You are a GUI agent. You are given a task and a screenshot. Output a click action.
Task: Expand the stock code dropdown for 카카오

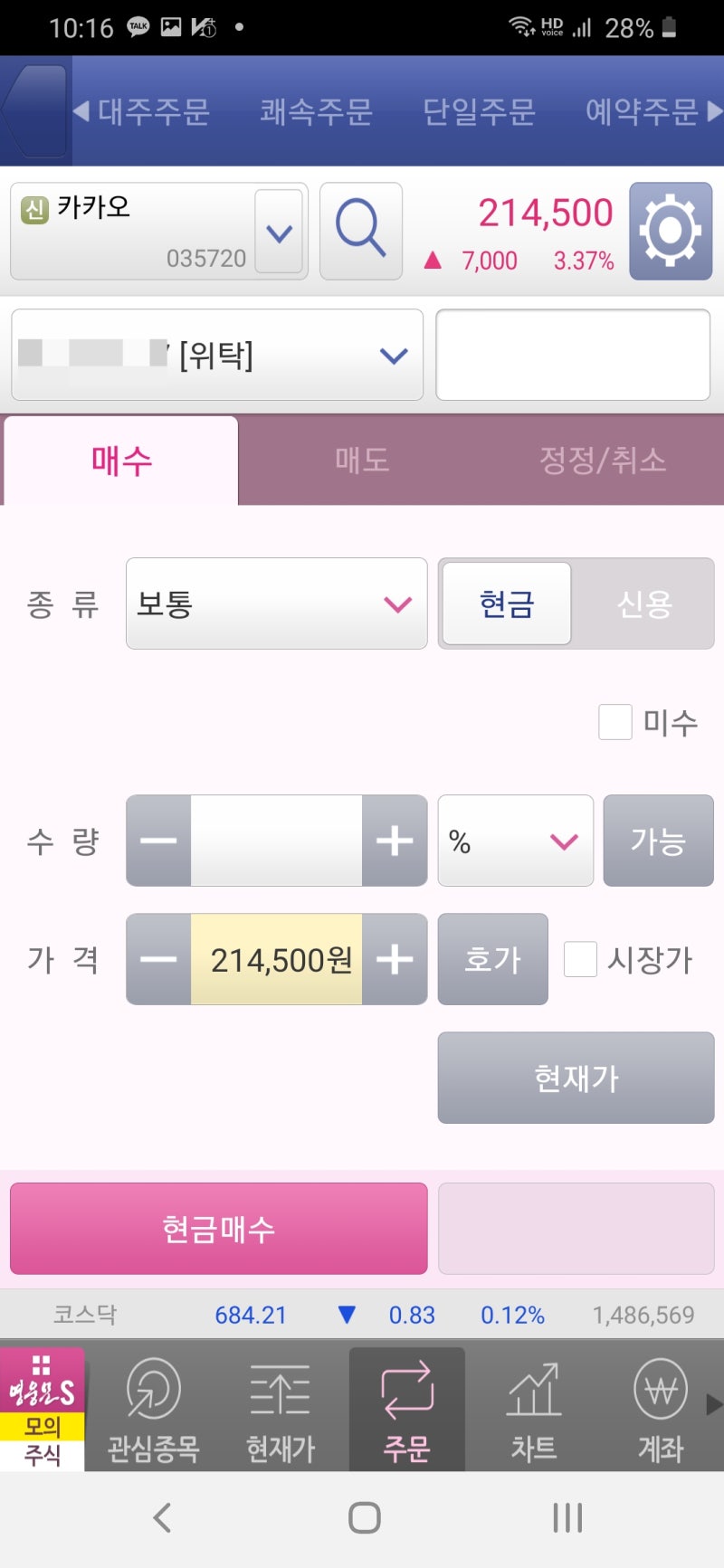281,232
